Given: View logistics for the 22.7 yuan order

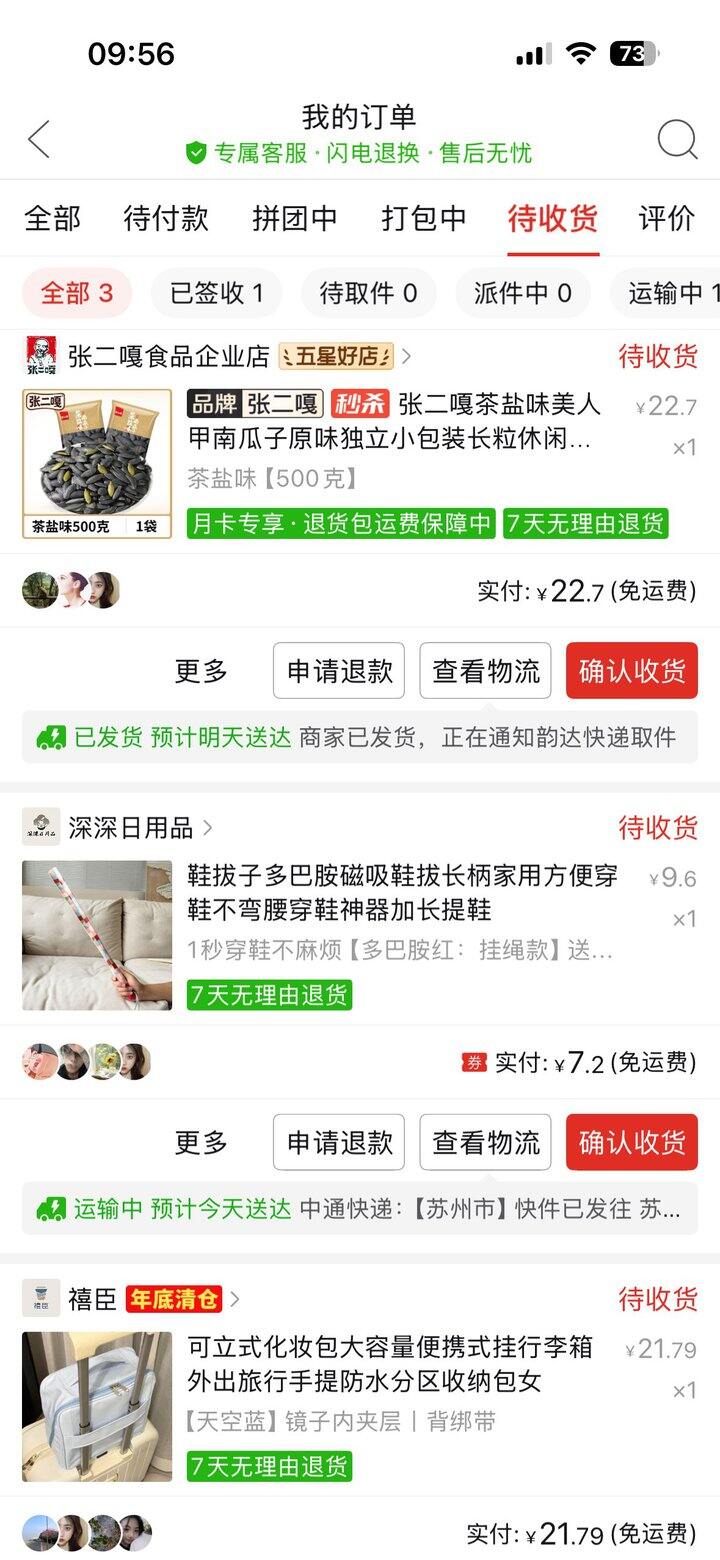Looking at the screenshot, I should tap(485, 671).
